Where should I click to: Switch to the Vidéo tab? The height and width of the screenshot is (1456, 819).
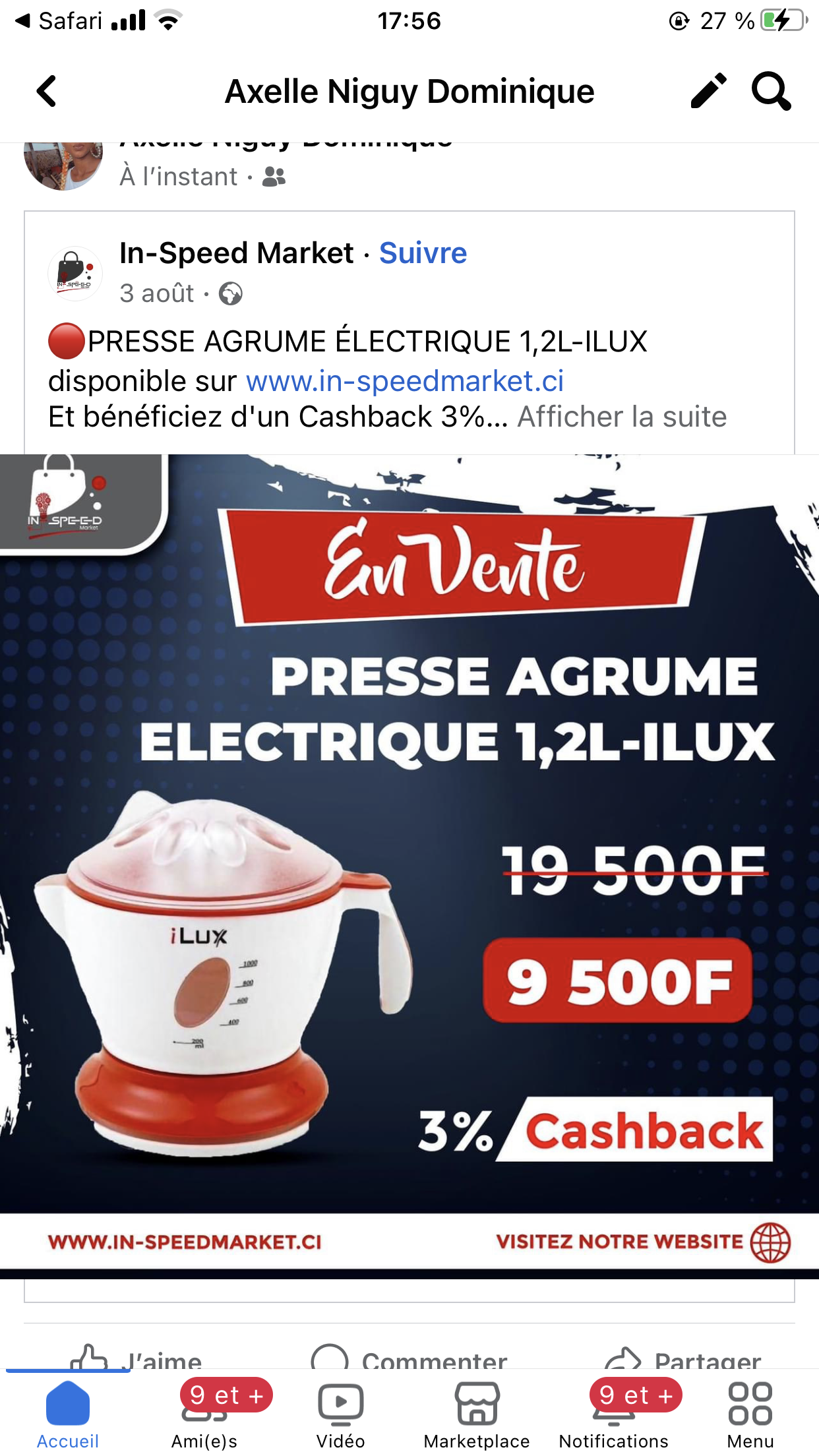pos(341,1413)
